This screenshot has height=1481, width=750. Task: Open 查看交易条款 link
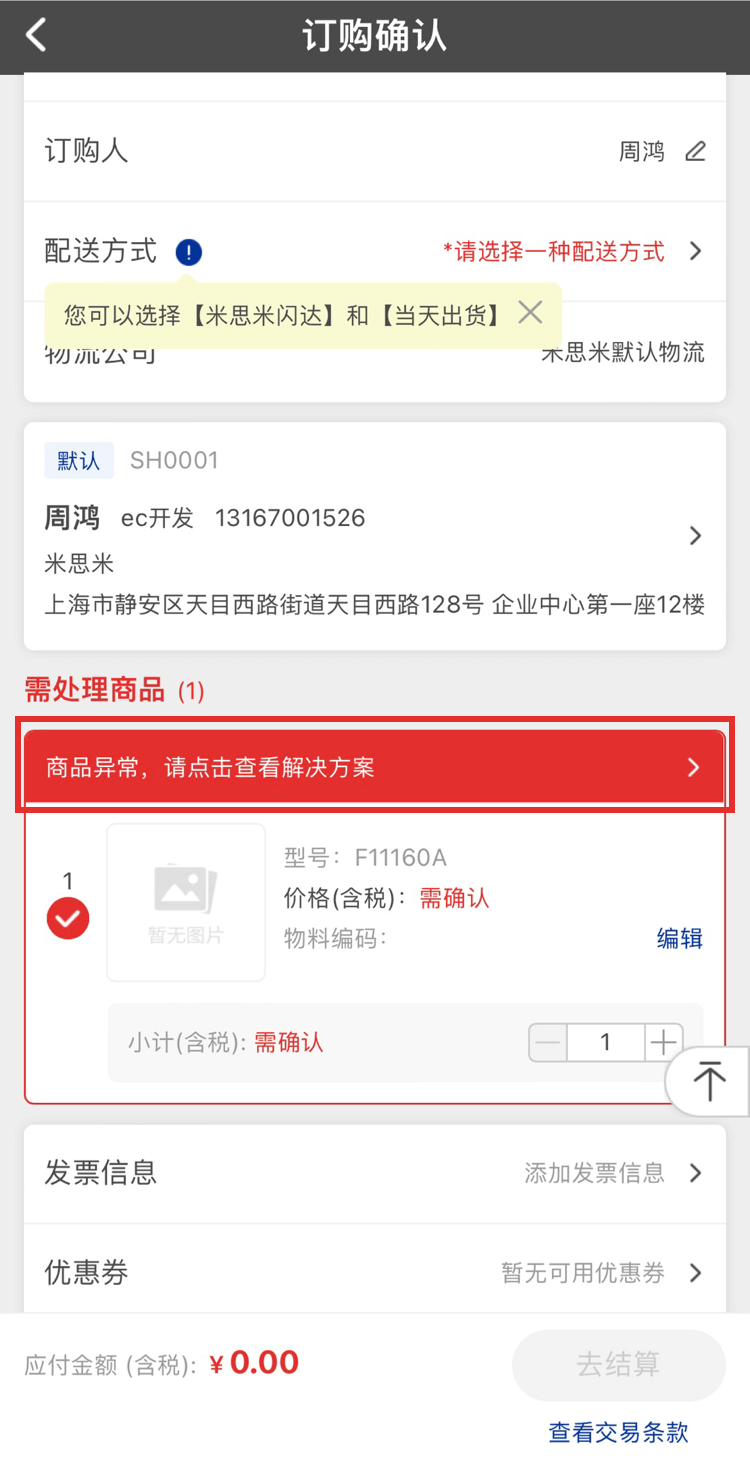tap(618, 1432)
